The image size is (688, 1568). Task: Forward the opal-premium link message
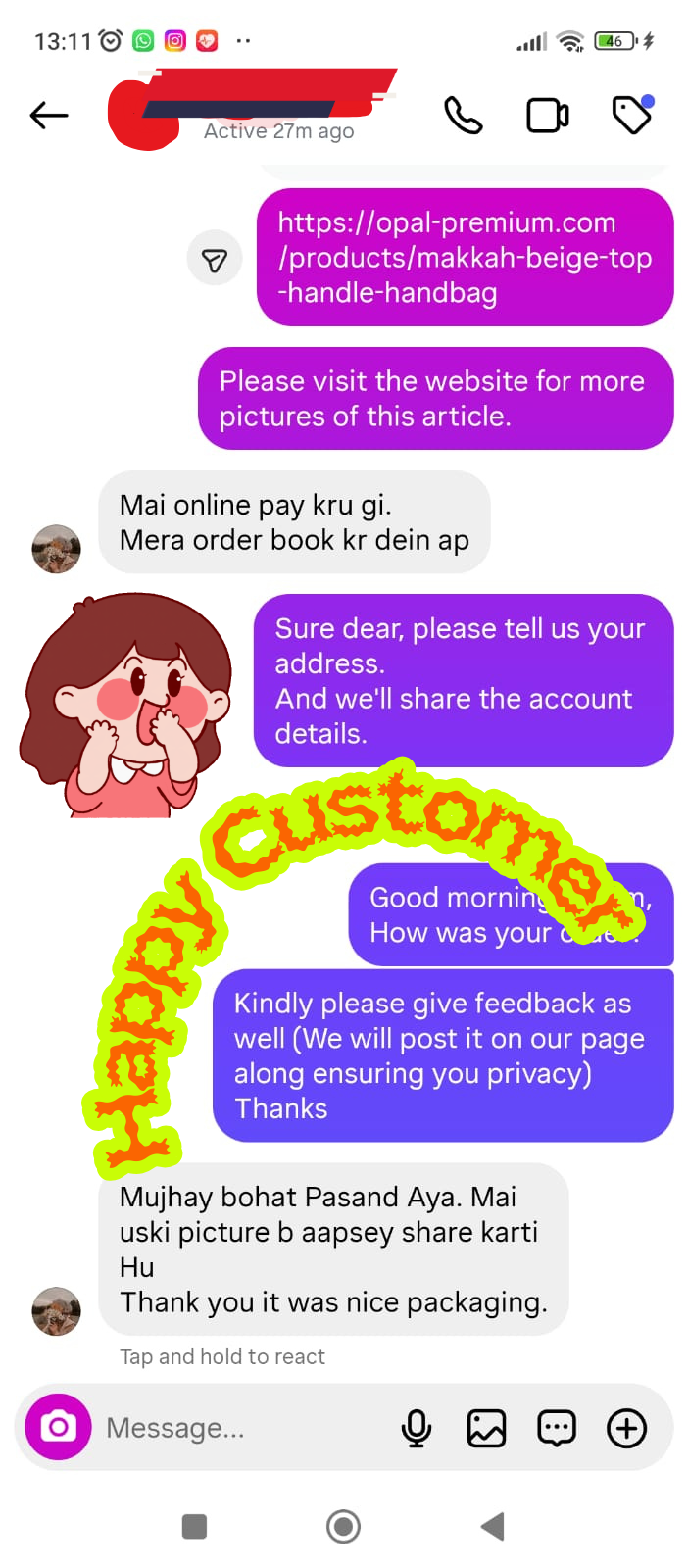click(x=215, y=259)
